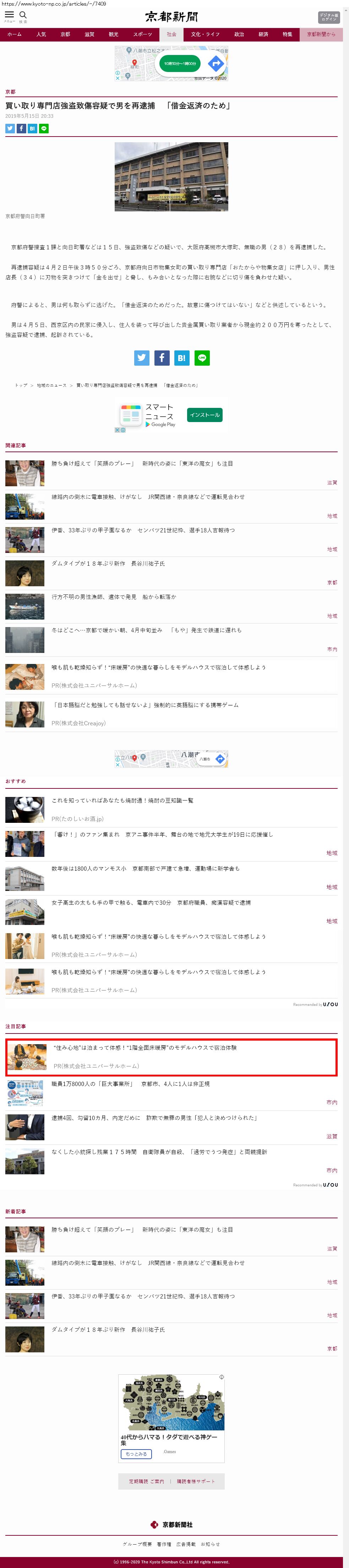Visit the 広告掲載 footer link
Viewport: 349px width, 1568px height.
186,1544
